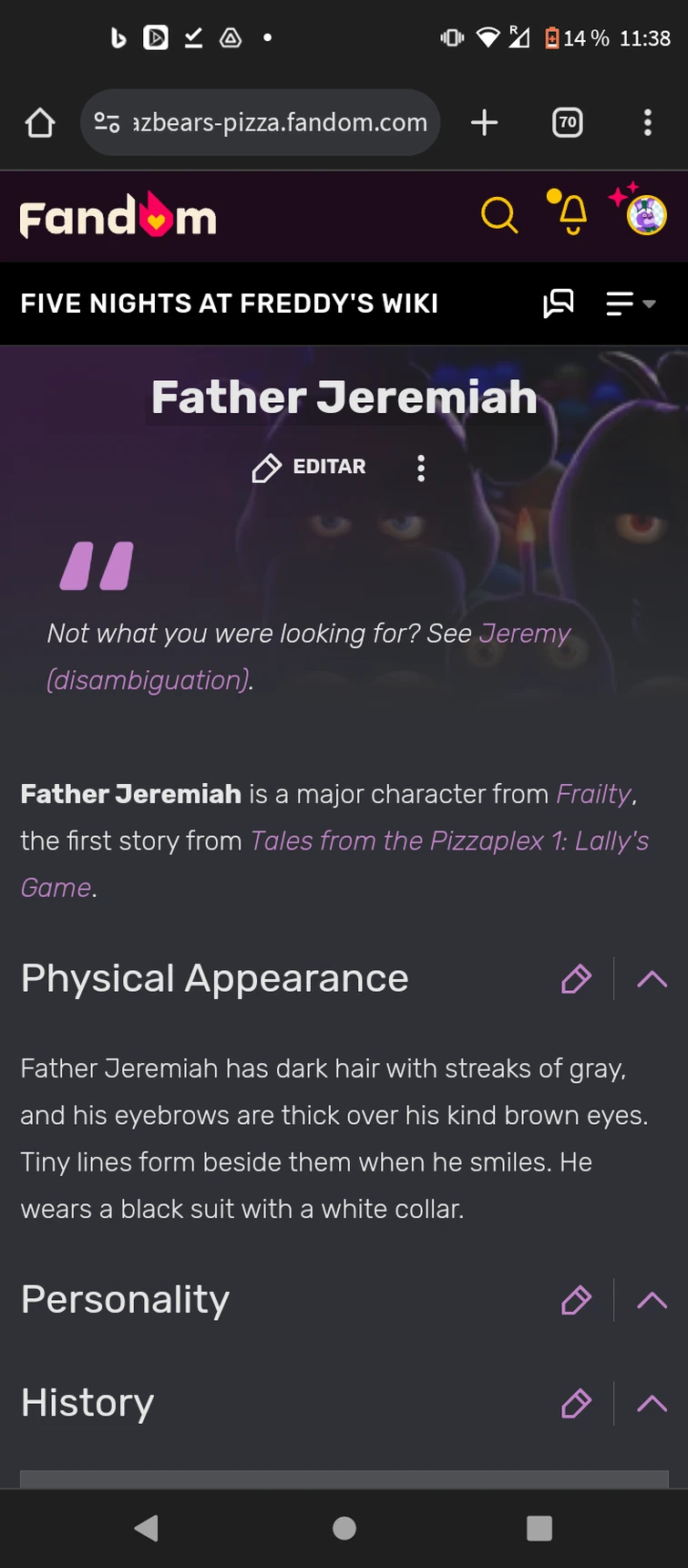Edit the Physical Appearance section pencil
688x1568 pixels.
click(576, 978)
